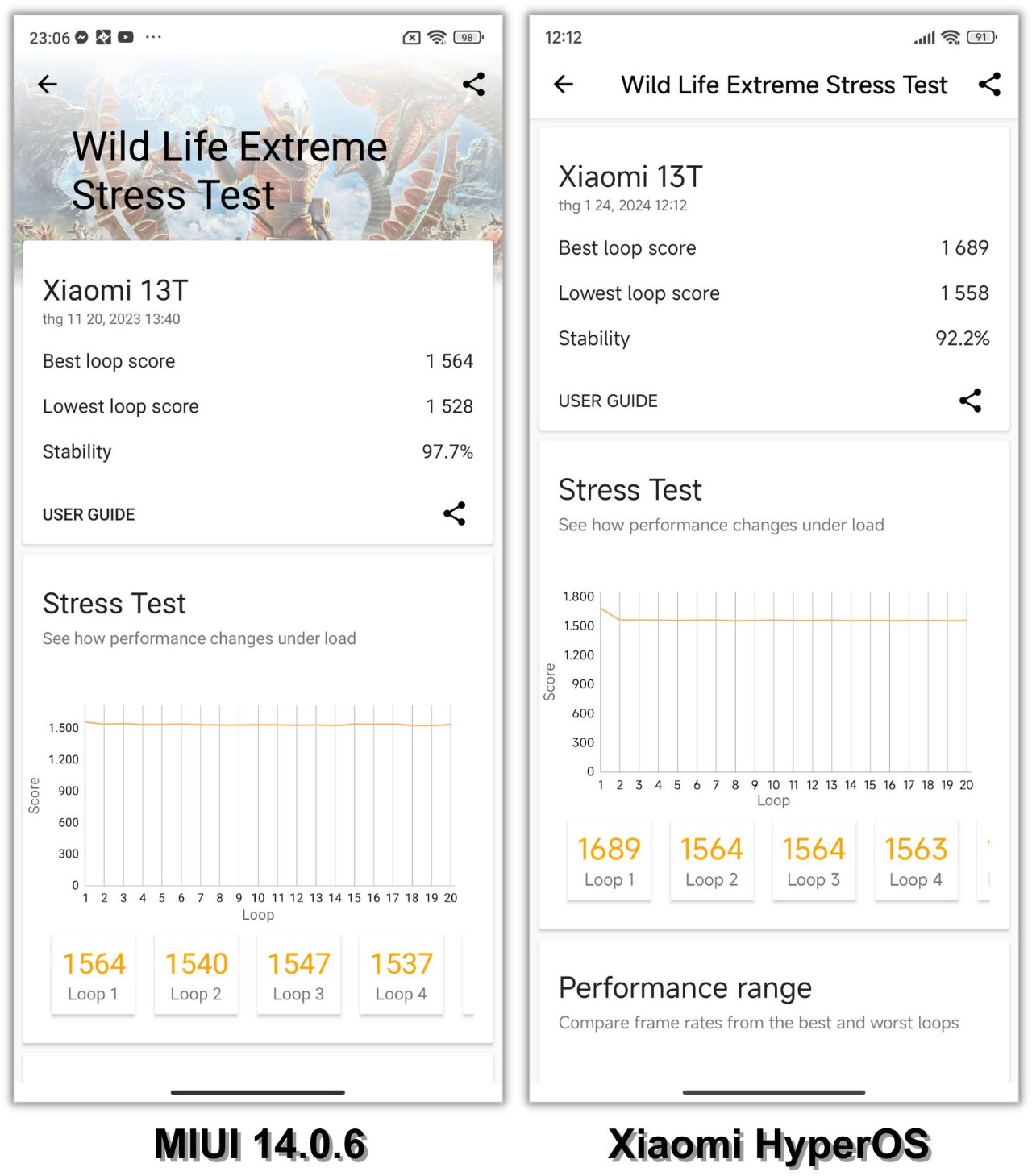Image resolution: width=1032 pixels, height=1176 pixels.
Task: Open USER GUIDE on the HyperOS result card
Action: click(x=608, y=401)
